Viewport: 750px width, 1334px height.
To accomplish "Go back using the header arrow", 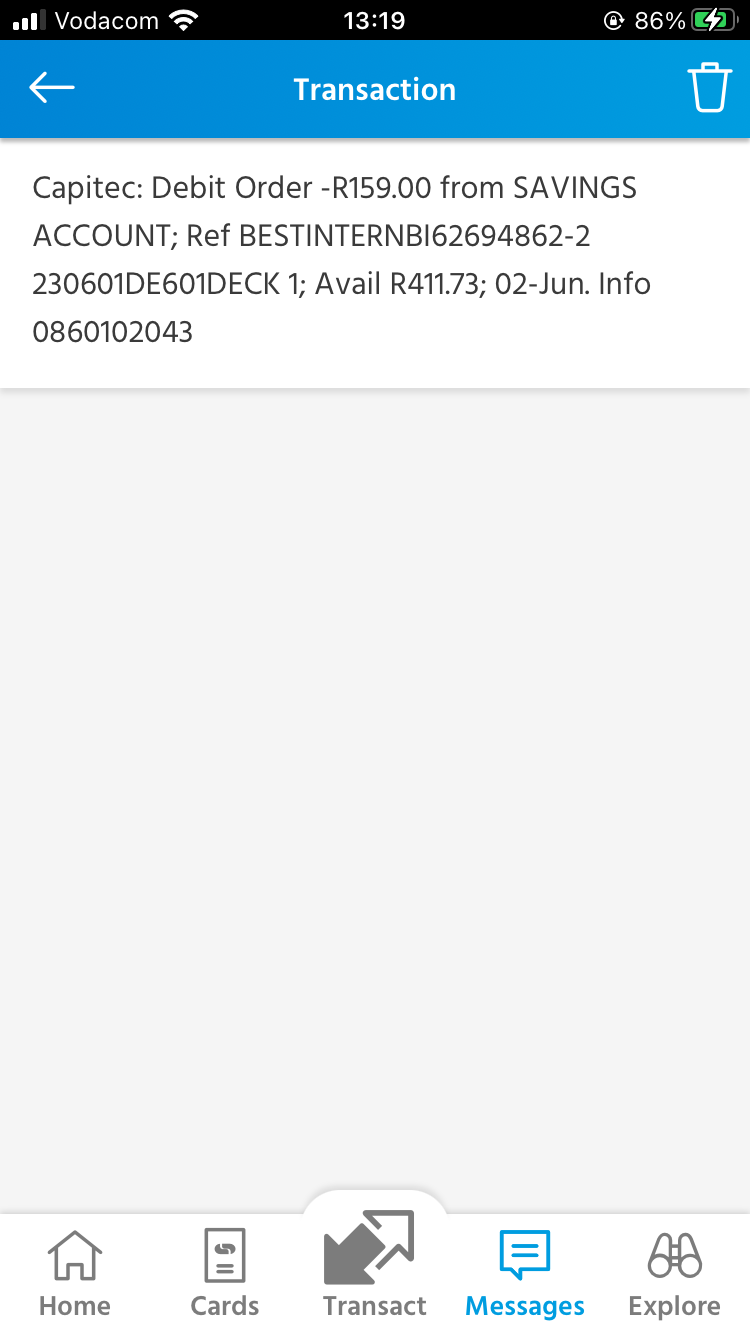I will (52, 89).
